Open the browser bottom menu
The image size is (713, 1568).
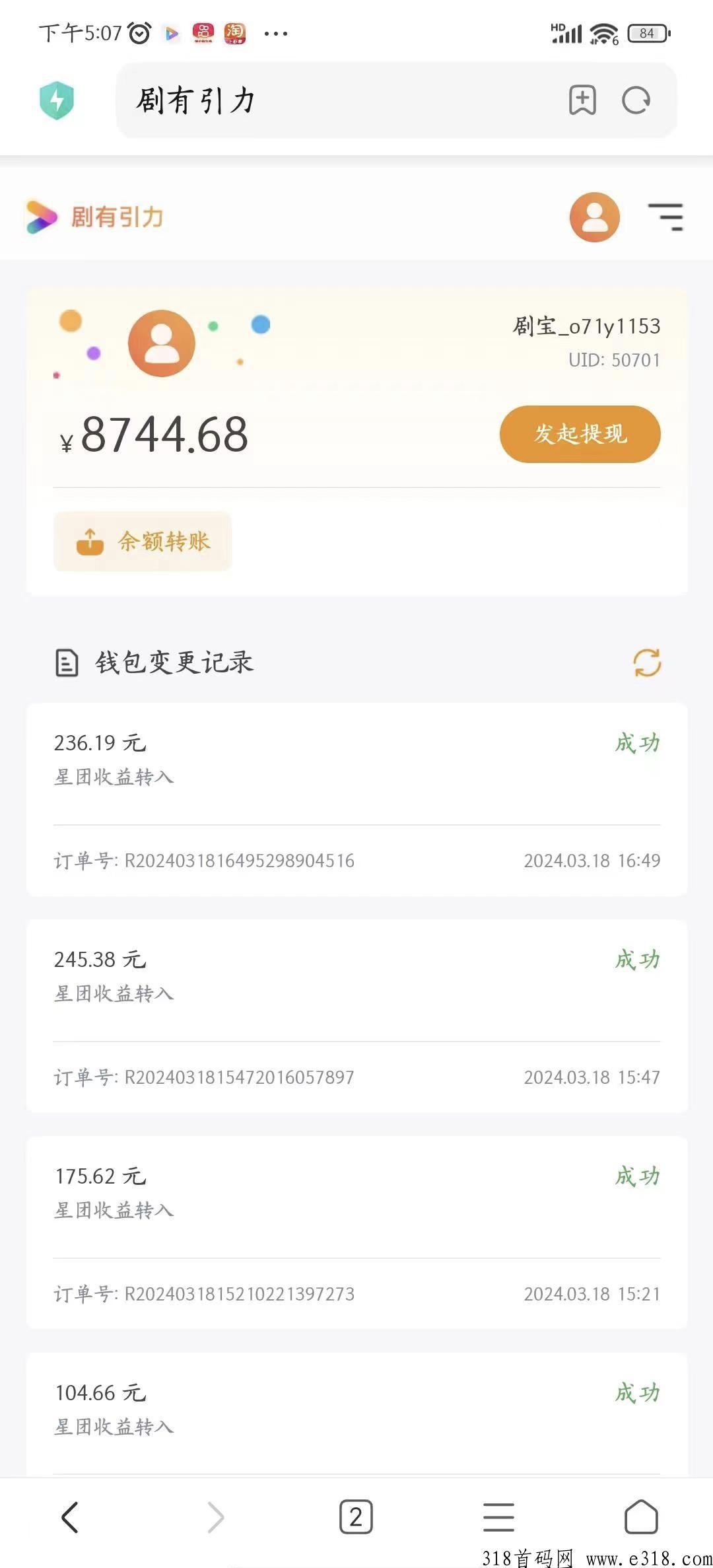[x=498, y=1517]
